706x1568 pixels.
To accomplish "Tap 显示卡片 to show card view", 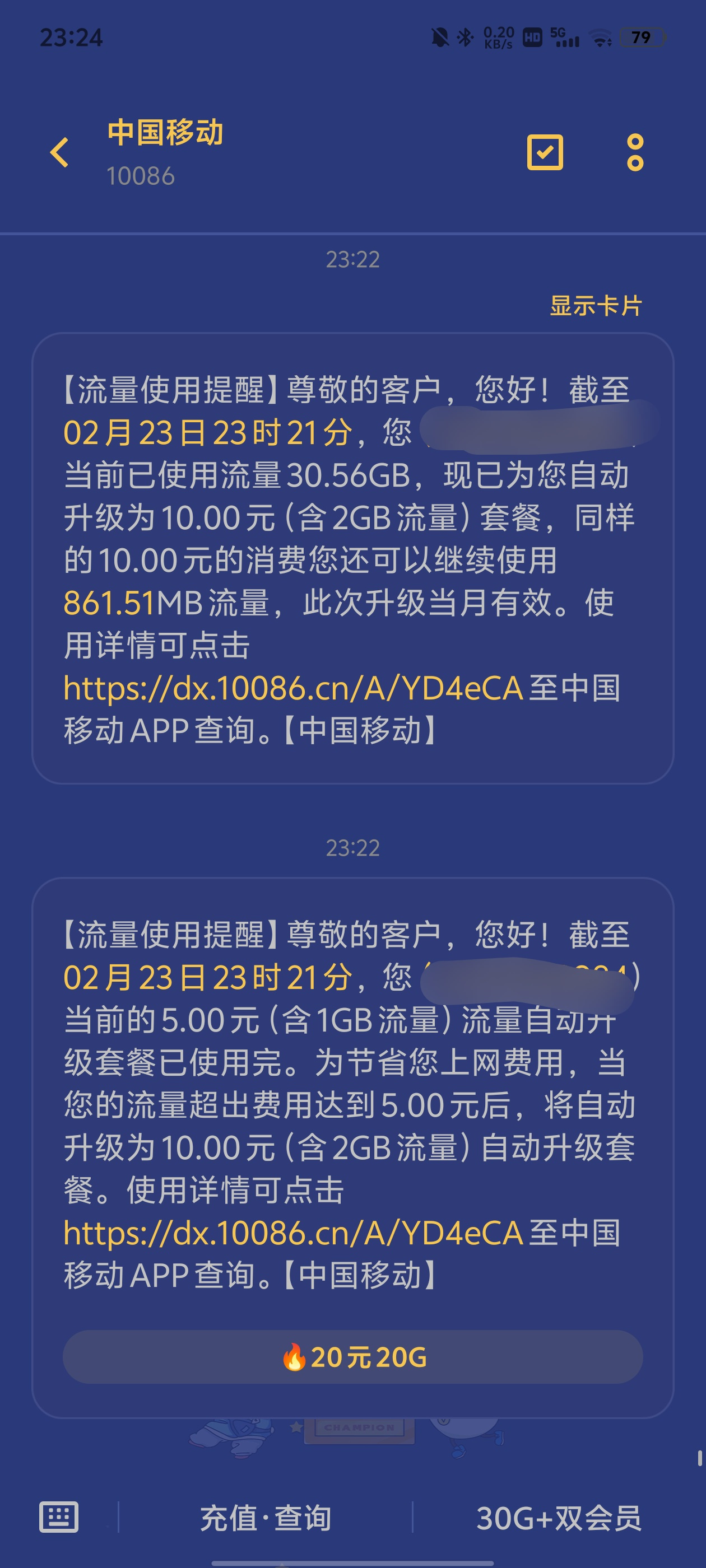I will [596, 306].
